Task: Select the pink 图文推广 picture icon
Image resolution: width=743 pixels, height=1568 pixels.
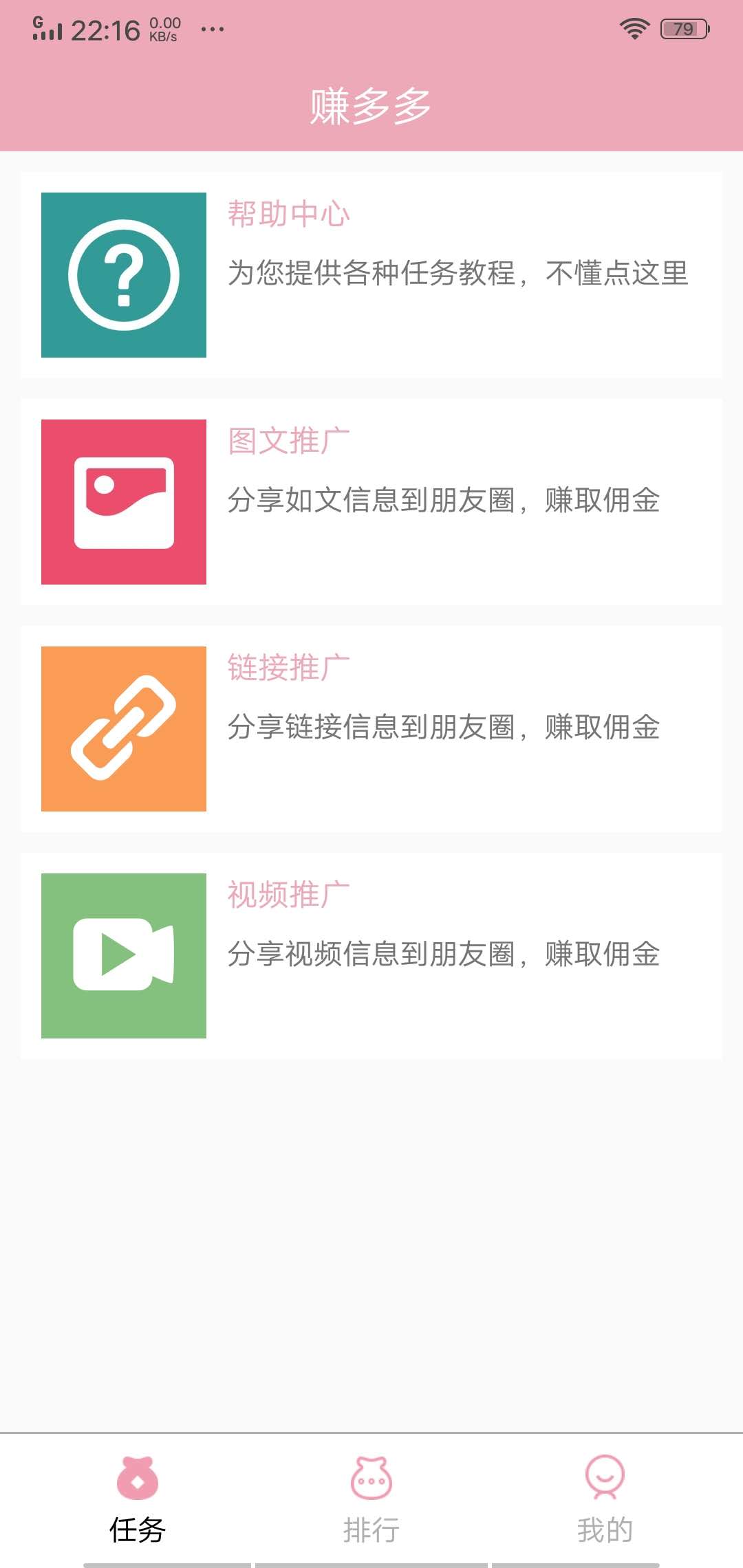Action: [124, 501]
